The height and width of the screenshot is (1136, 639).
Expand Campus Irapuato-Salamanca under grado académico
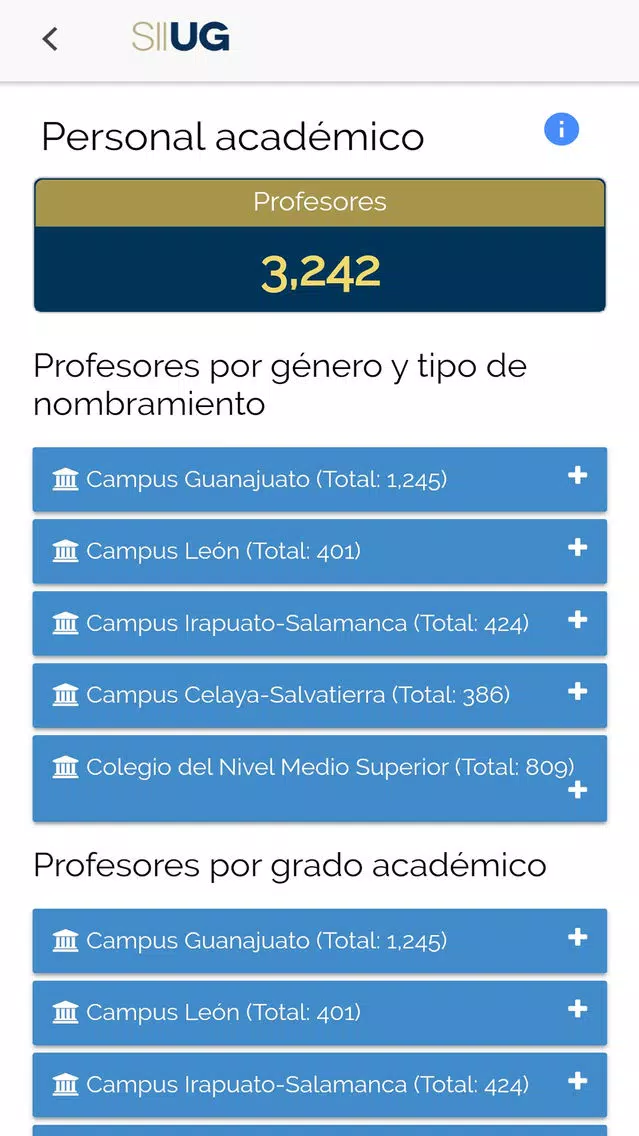pos(320,1085)
